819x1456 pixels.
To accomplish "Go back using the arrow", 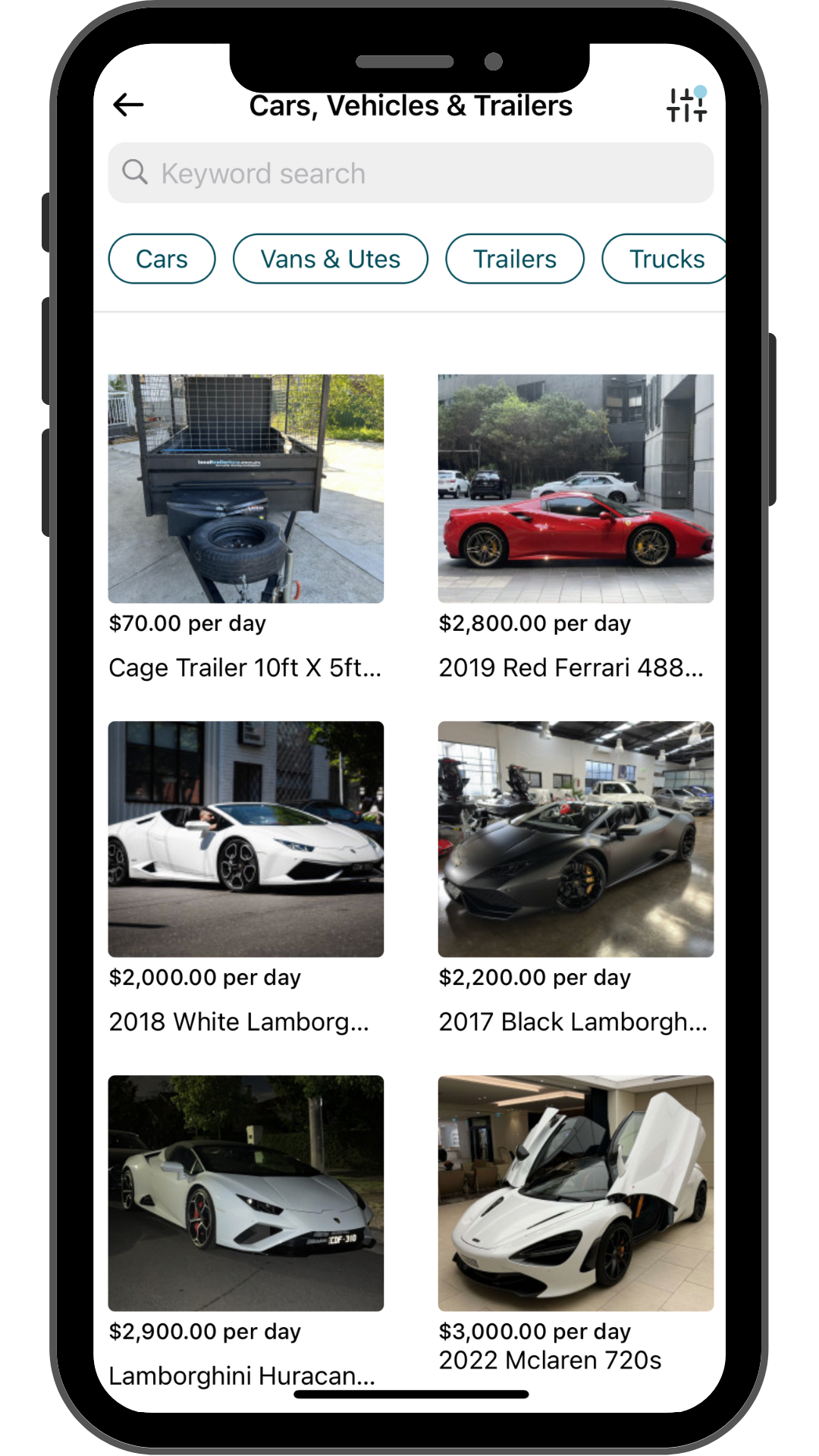I will tap(128, 105).
